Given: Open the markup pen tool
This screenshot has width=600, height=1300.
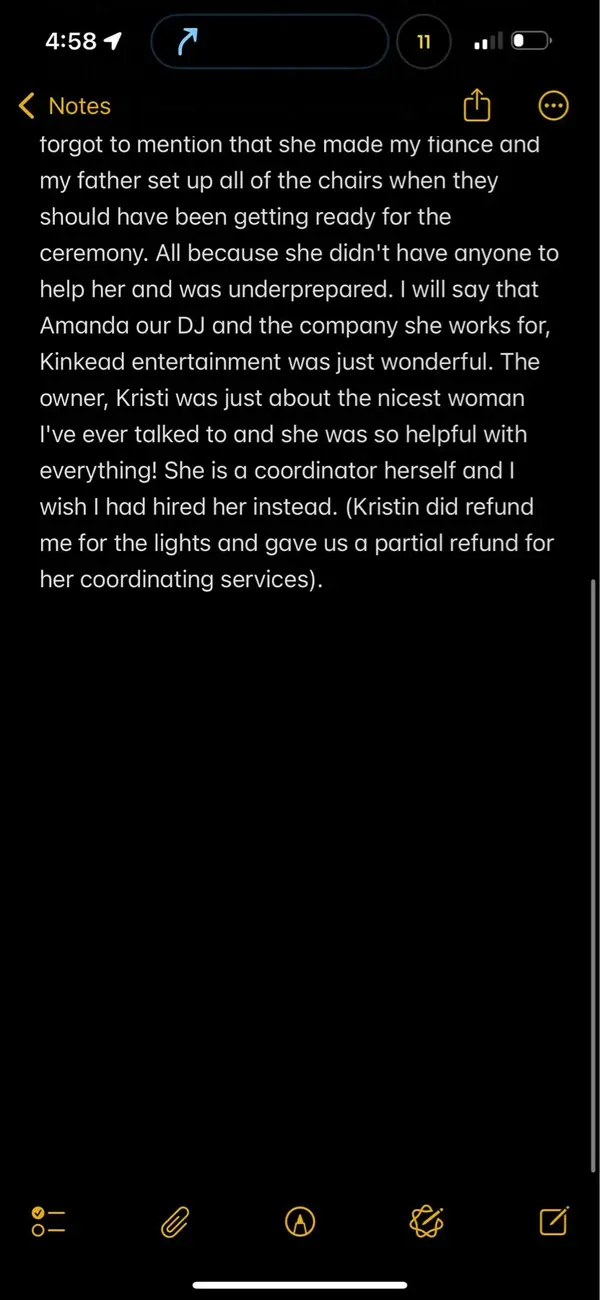Looking at the screenshot, I should point(300,1221).
